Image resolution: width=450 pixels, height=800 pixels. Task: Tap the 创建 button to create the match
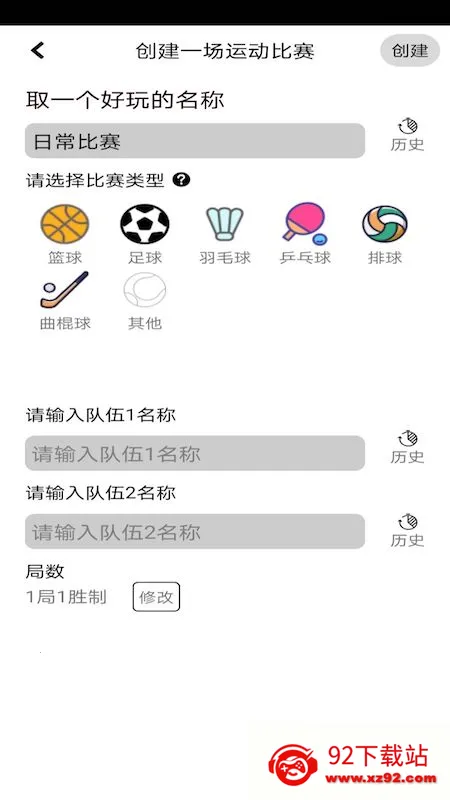tap(410, 51)
